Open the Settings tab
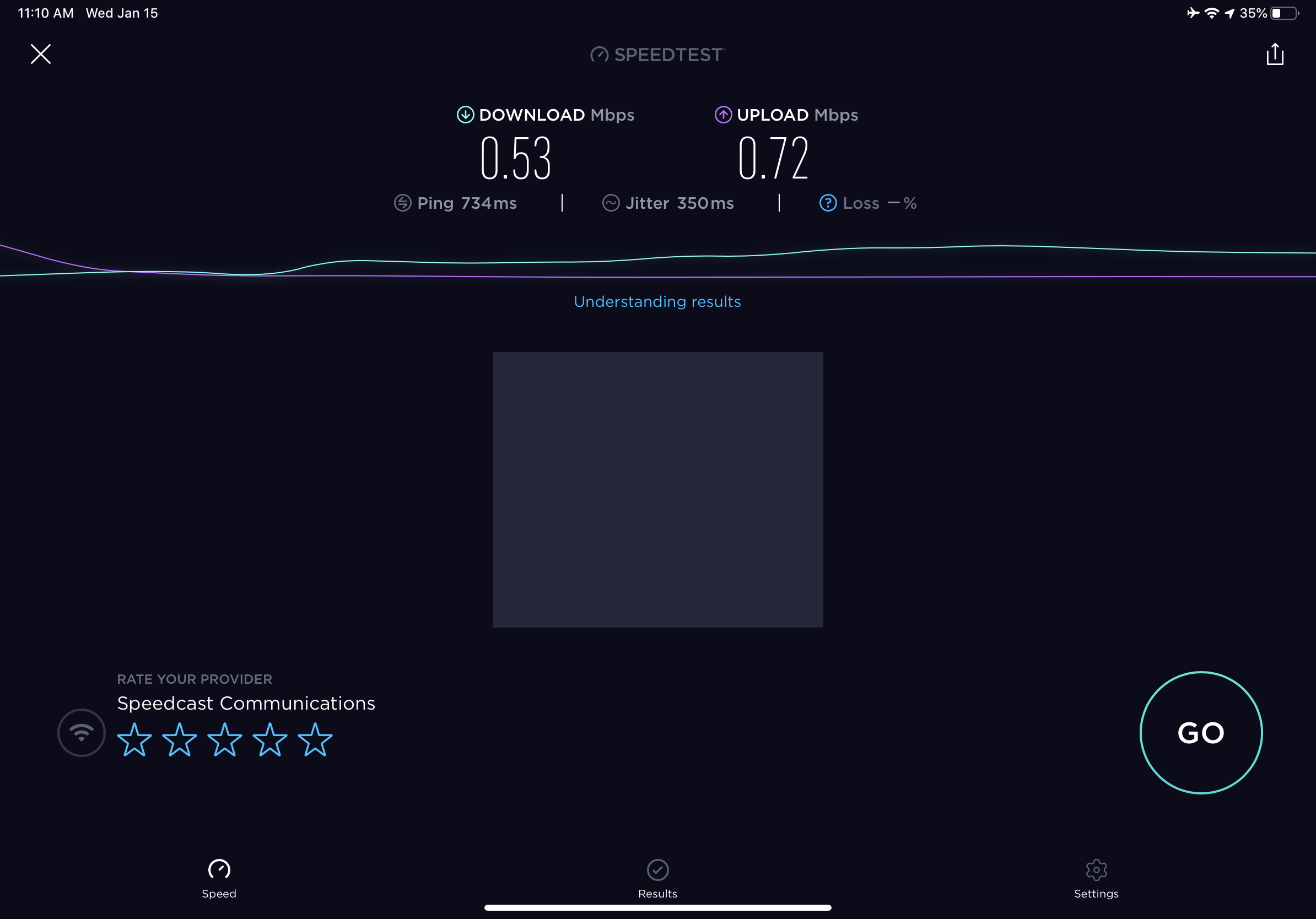Image resolution: width=1316 pixels, height=919 pixels. click(x=1096, y=878)
